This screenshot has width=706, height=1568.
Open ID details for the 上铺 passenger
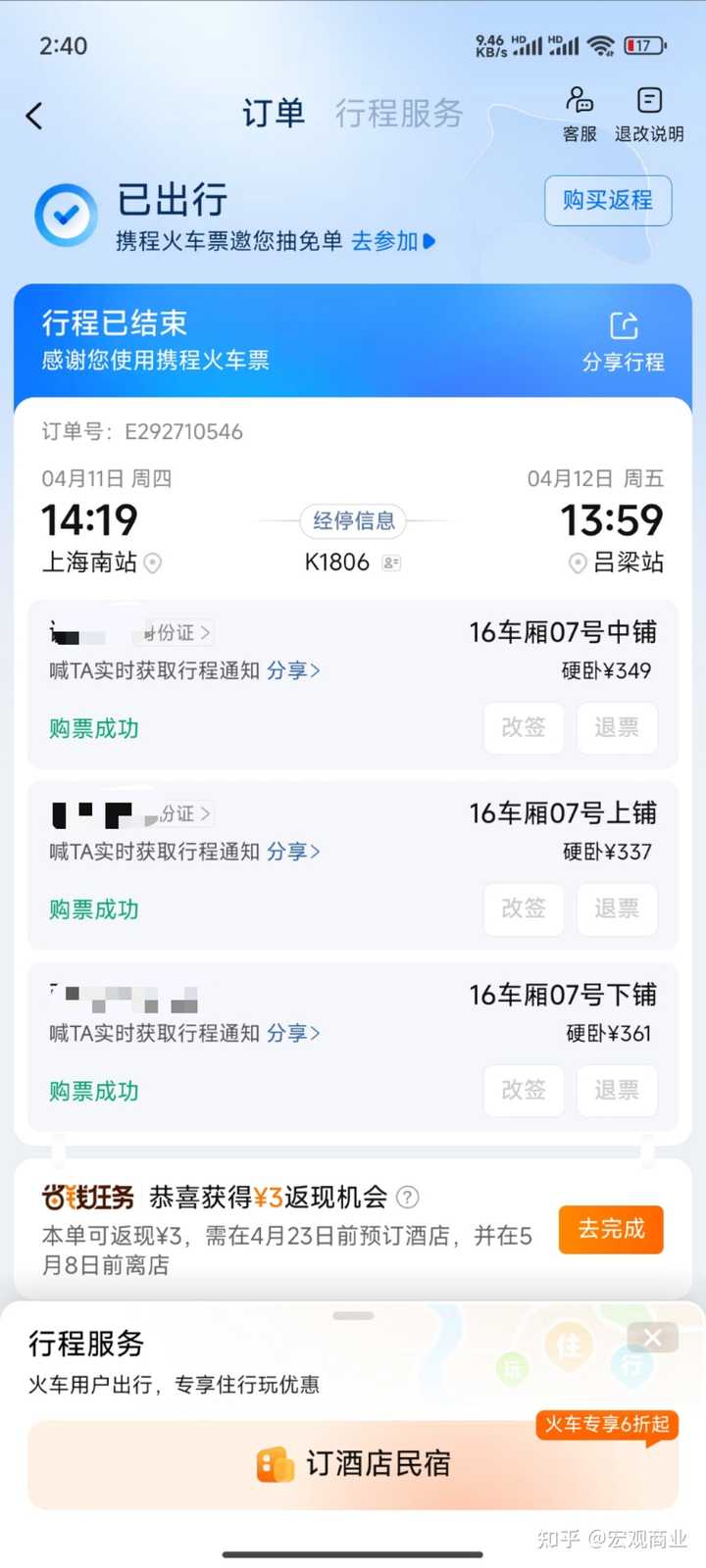click(183, 813)
